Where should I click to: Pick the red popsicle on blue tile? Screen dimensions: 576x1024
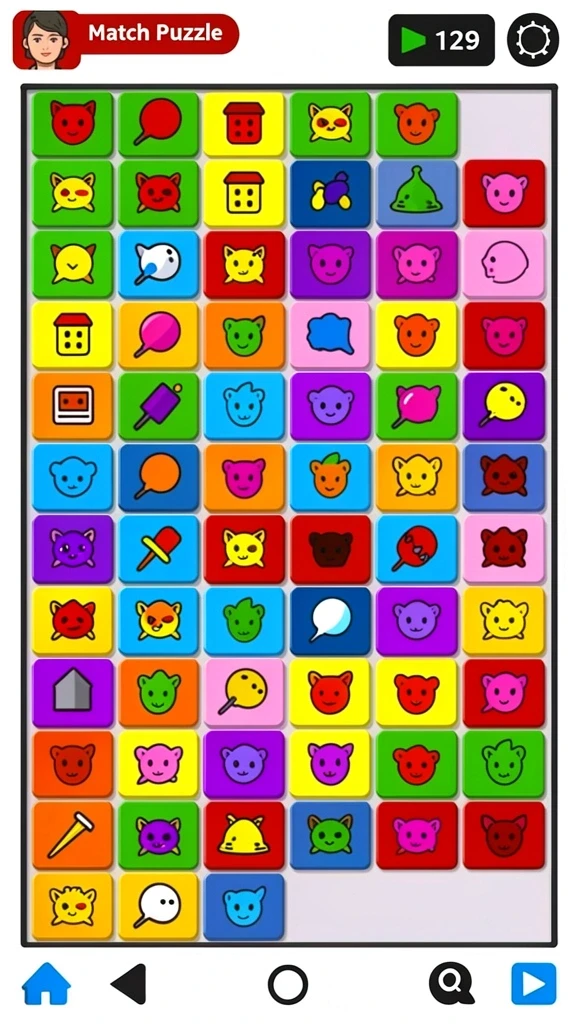pyautogui.click(x=159, y=549)
